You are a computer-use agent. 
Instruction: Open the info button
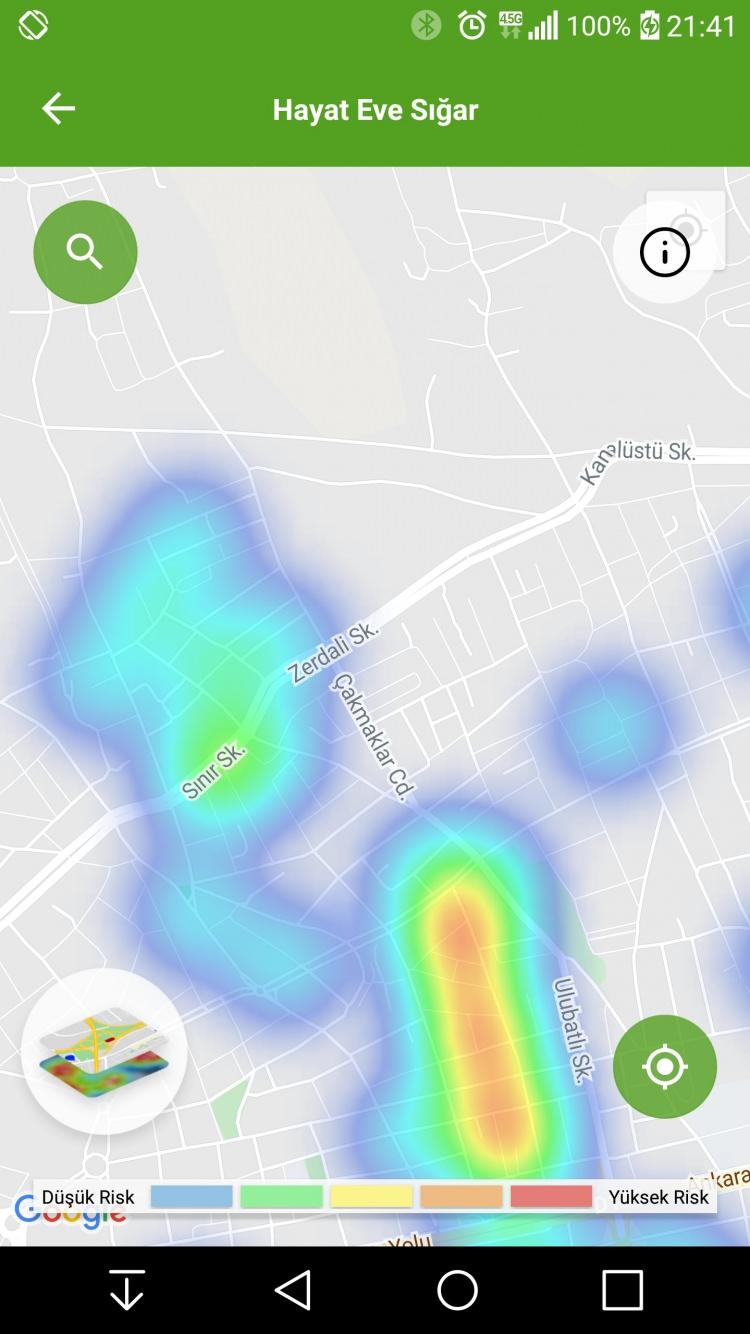coord(665,252)
